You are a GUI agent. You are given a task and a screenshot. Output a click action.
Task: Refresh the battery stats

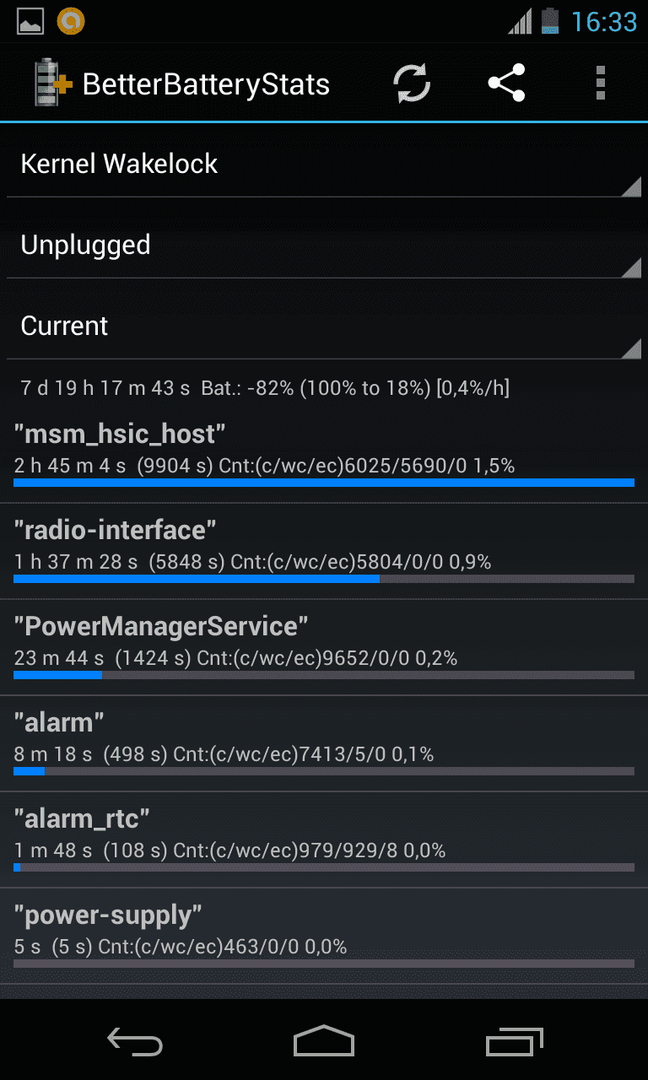click(412, 84)
